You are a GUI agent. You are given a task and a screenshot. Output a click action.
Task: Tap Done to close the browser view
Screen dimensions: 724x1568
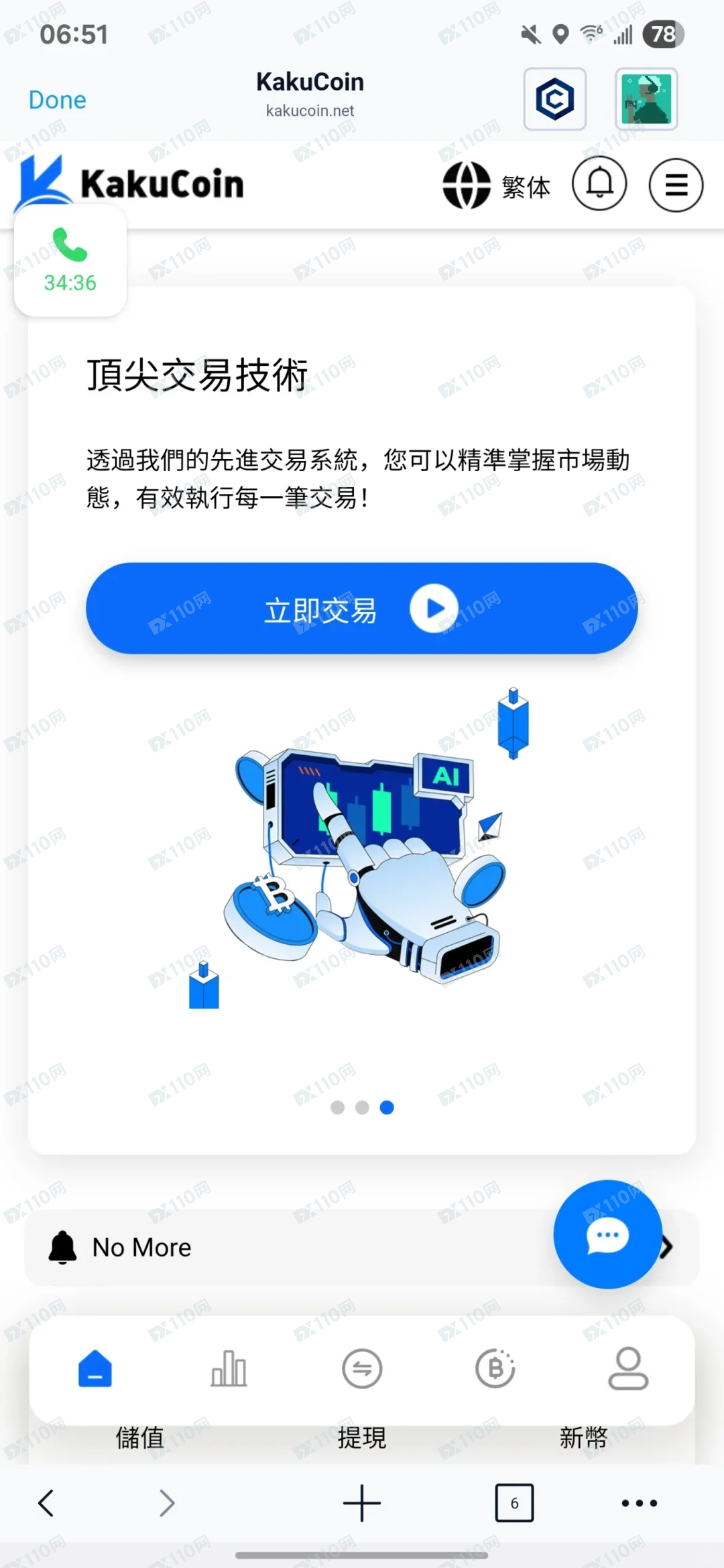[57, 100]
